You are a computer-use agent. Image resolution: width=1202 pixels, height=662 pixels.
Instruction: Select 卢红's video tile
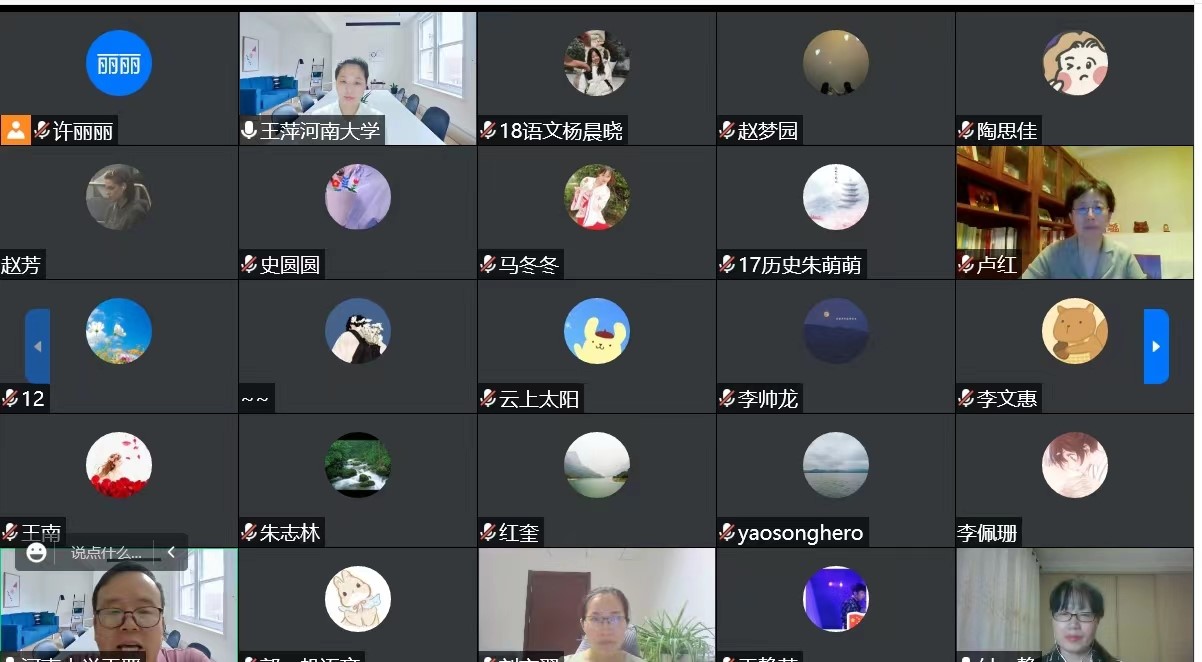tap(1074, 212)
